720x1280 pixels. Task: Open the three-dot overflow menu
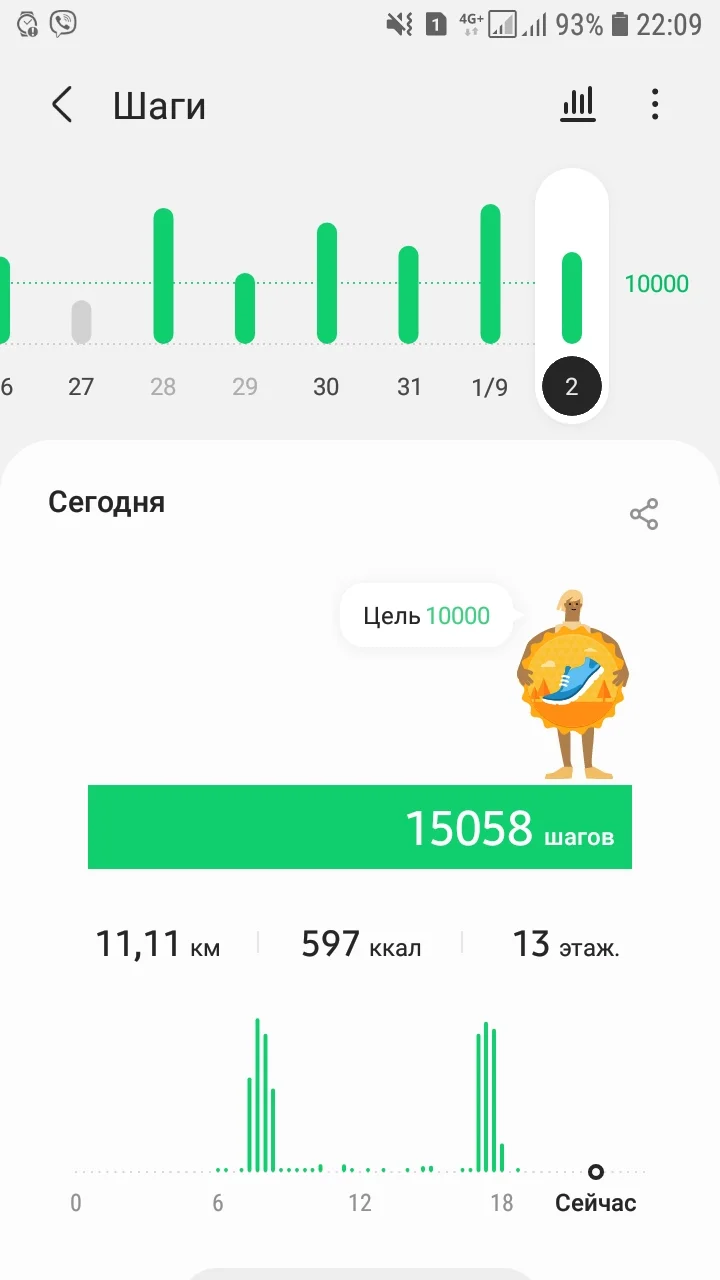click(655, 104)
